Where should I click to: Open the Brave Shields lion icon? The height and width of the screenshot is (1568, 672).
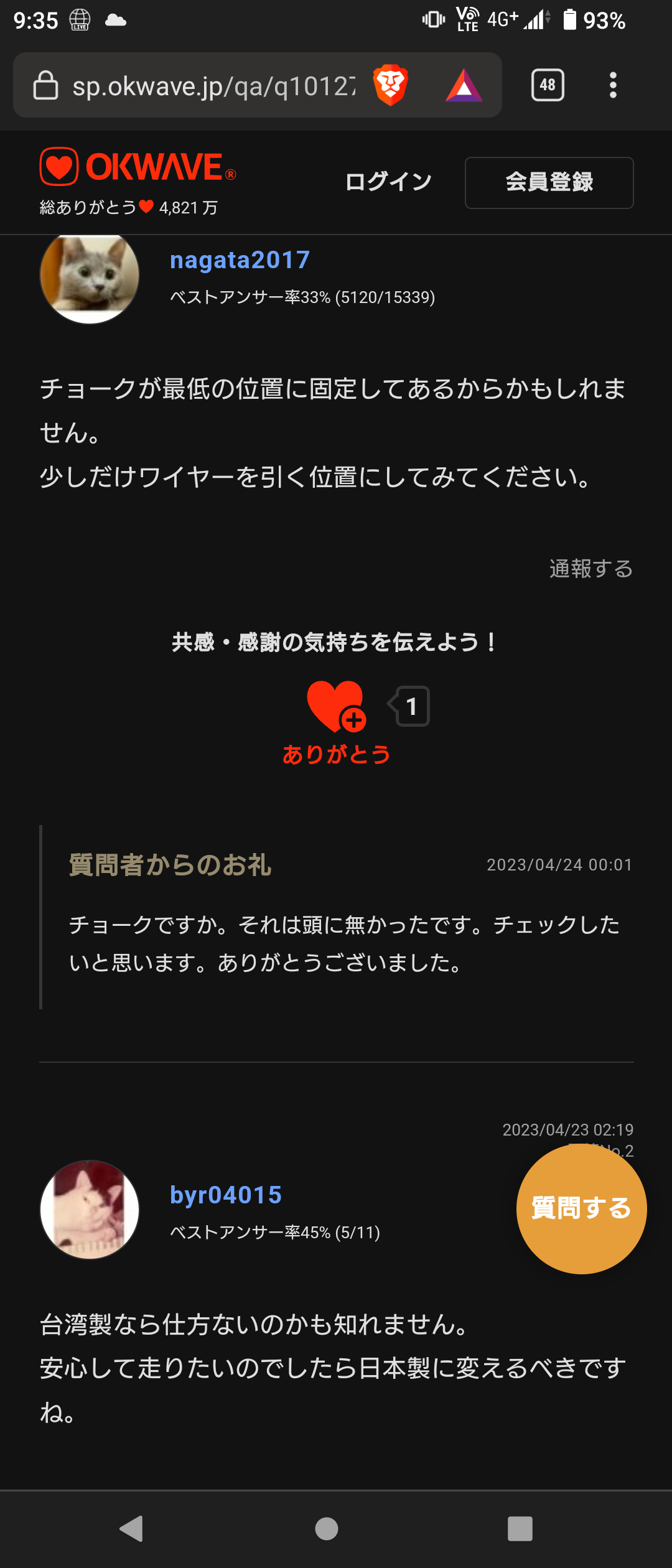390,85
